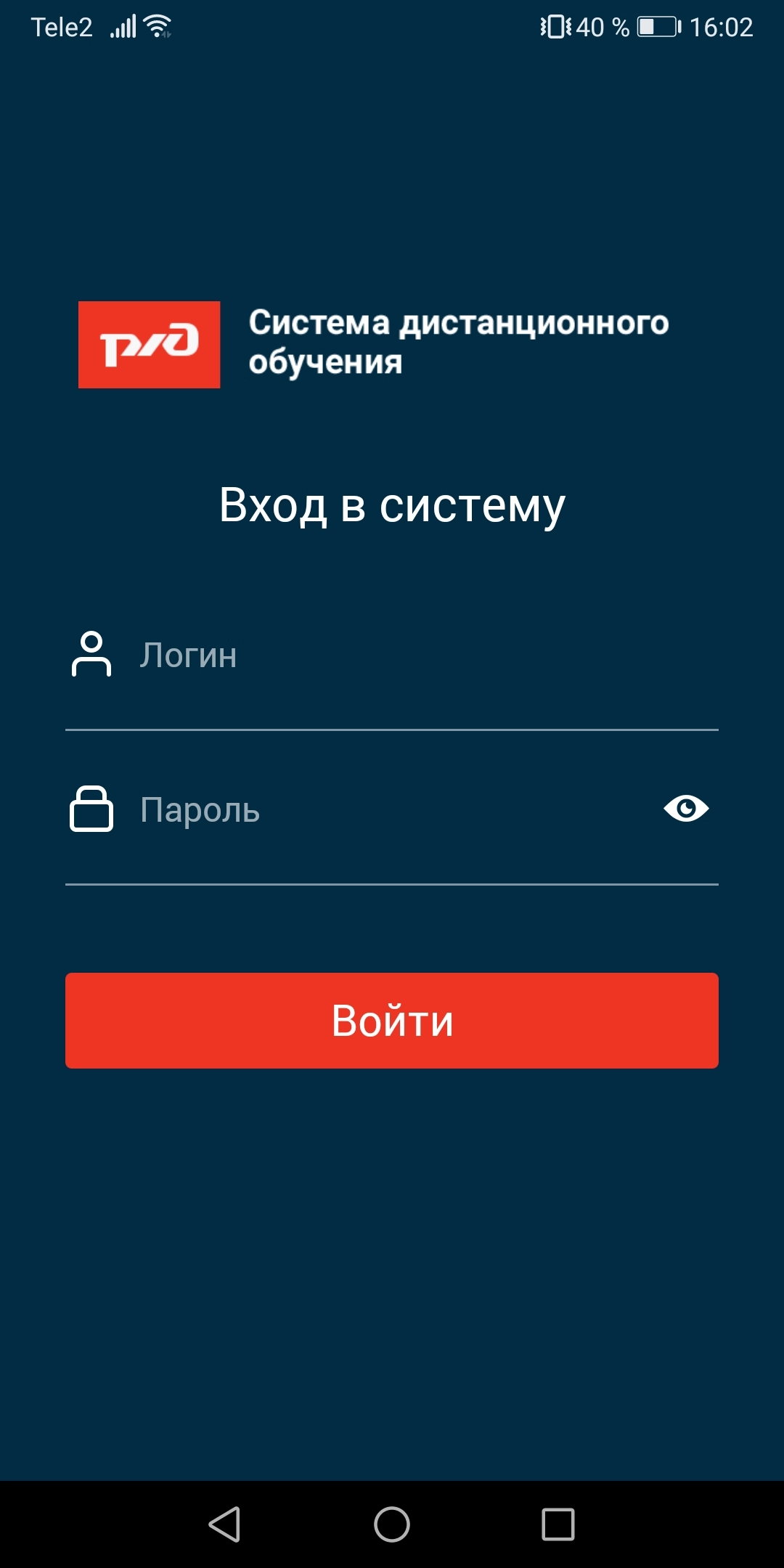Screen dimensions: 784x1568
Task: Open recent apps from the navigation bar
Action: pos(558,1524)
